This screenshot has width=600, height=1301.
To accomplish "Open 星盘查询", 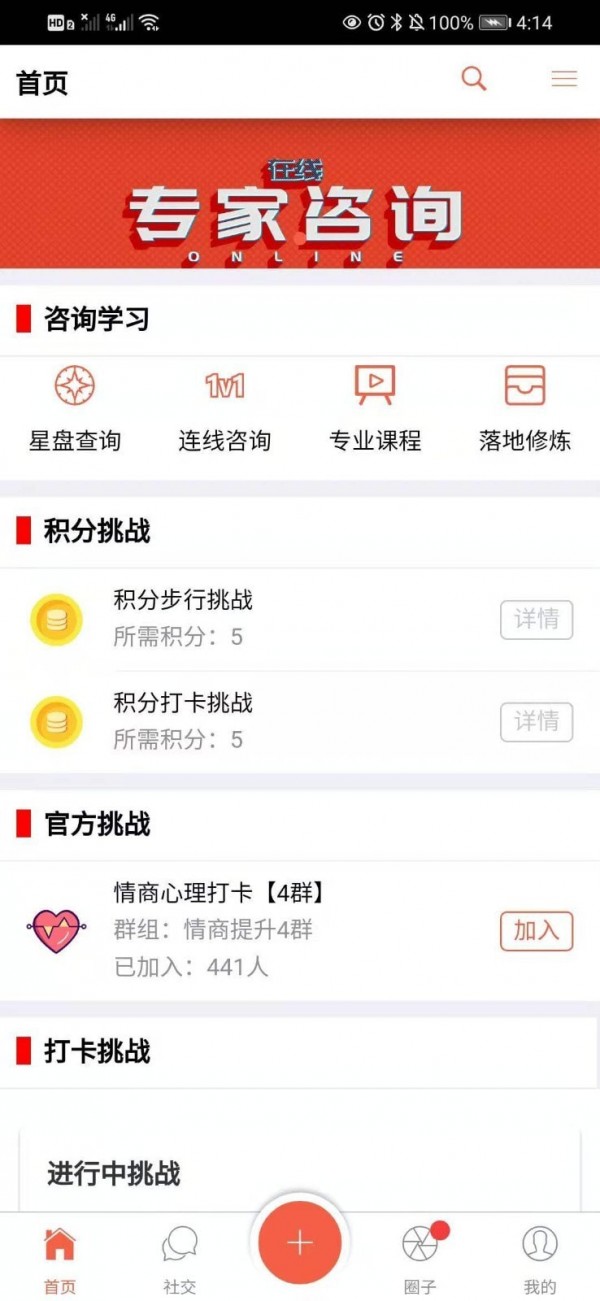I will click(x=75, y=409).
